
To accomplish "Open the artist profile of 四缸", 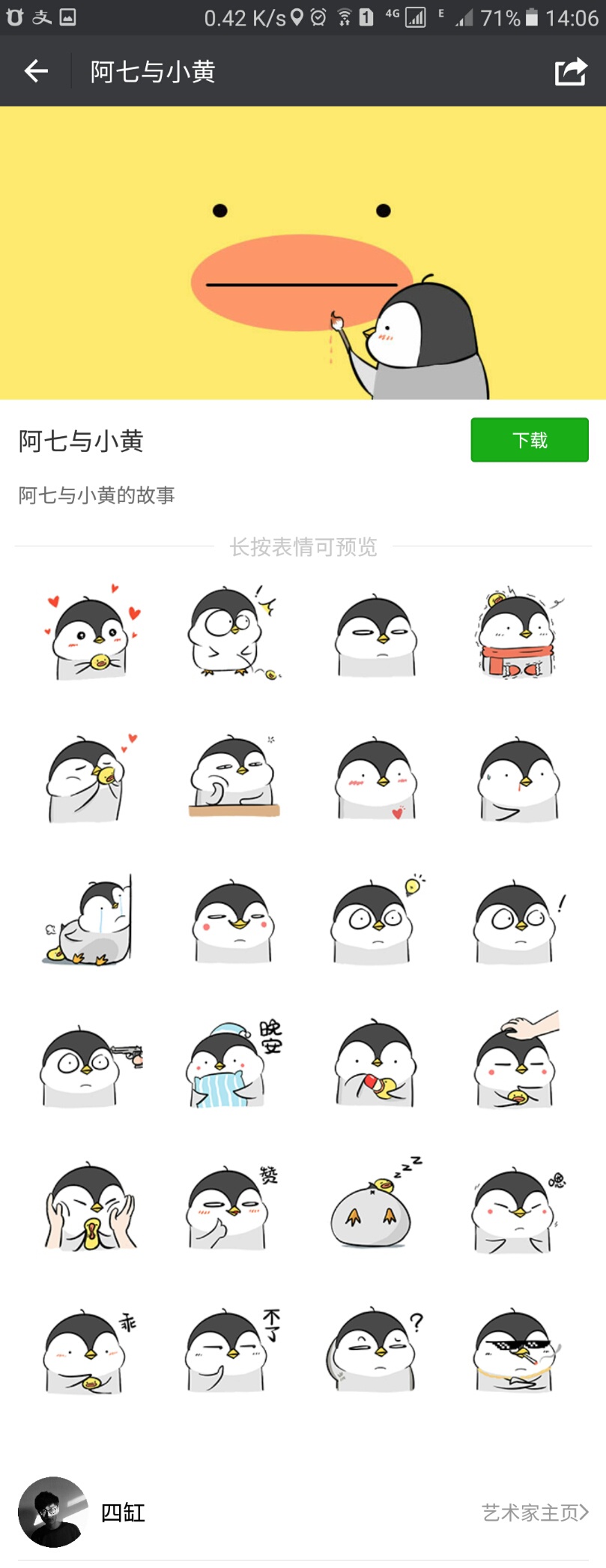I will pos(51,1513).
